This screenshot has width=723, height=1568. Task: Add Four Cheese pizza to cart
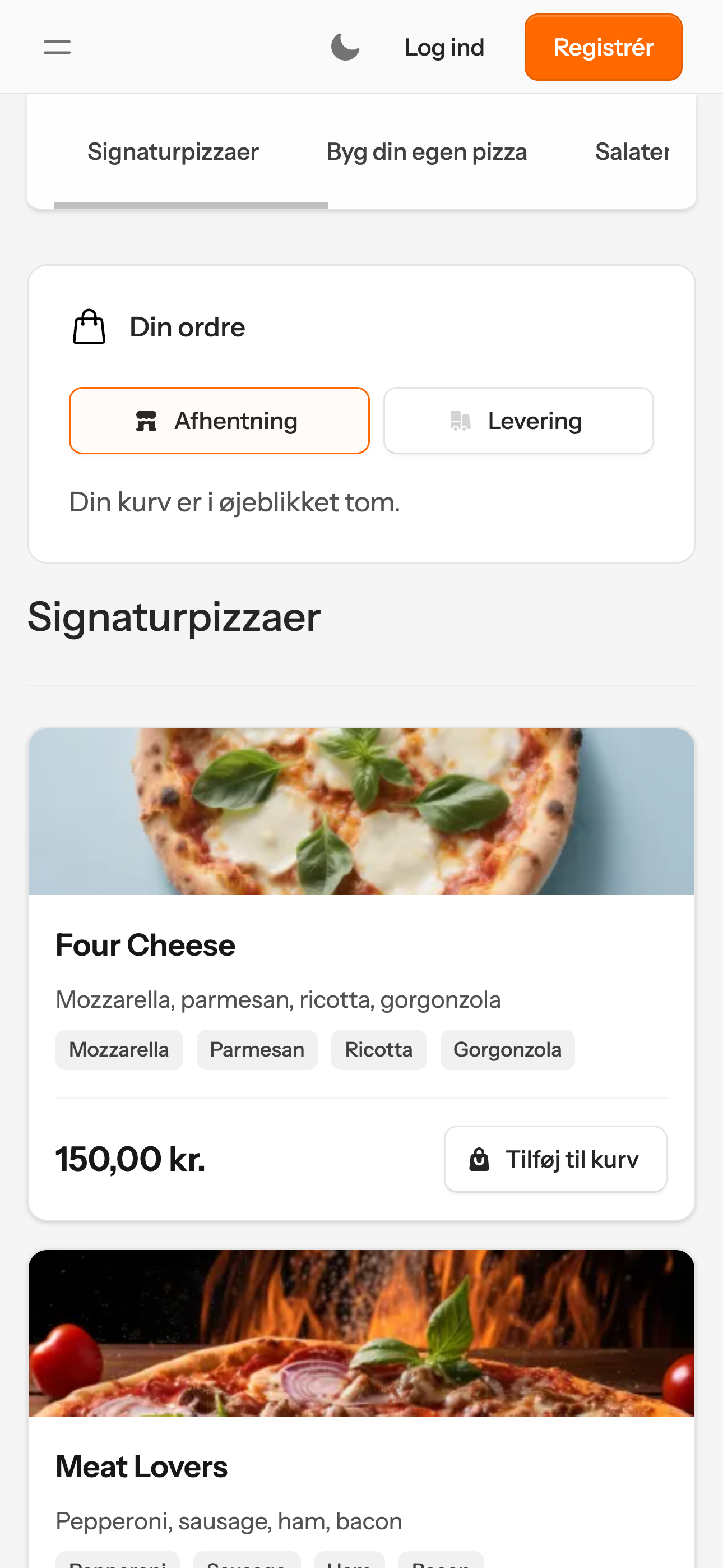tap(555, 1159)
